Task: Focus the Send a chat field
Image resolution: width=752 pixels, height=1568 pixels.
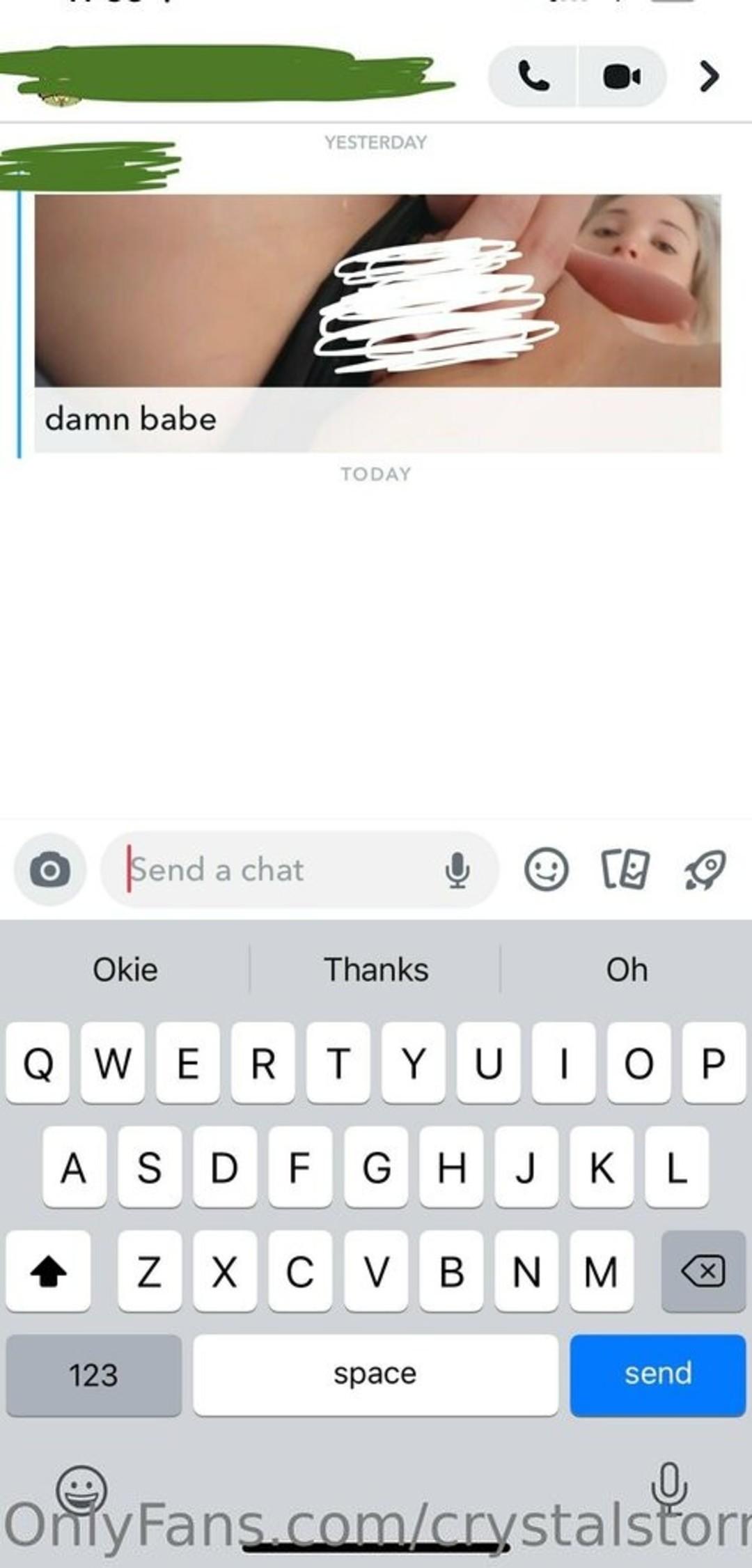Action: (279, 870)
